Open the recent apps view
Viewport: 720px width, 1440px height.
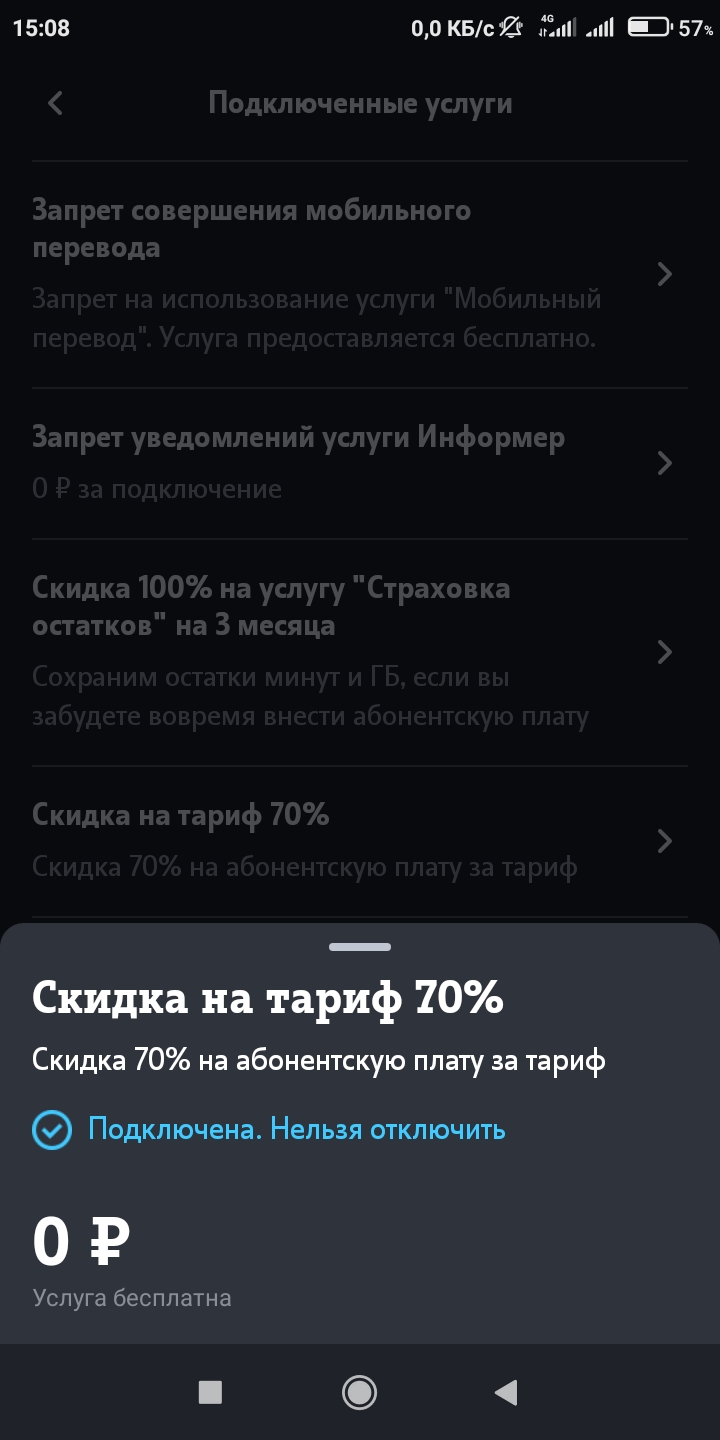point(210,1392)
